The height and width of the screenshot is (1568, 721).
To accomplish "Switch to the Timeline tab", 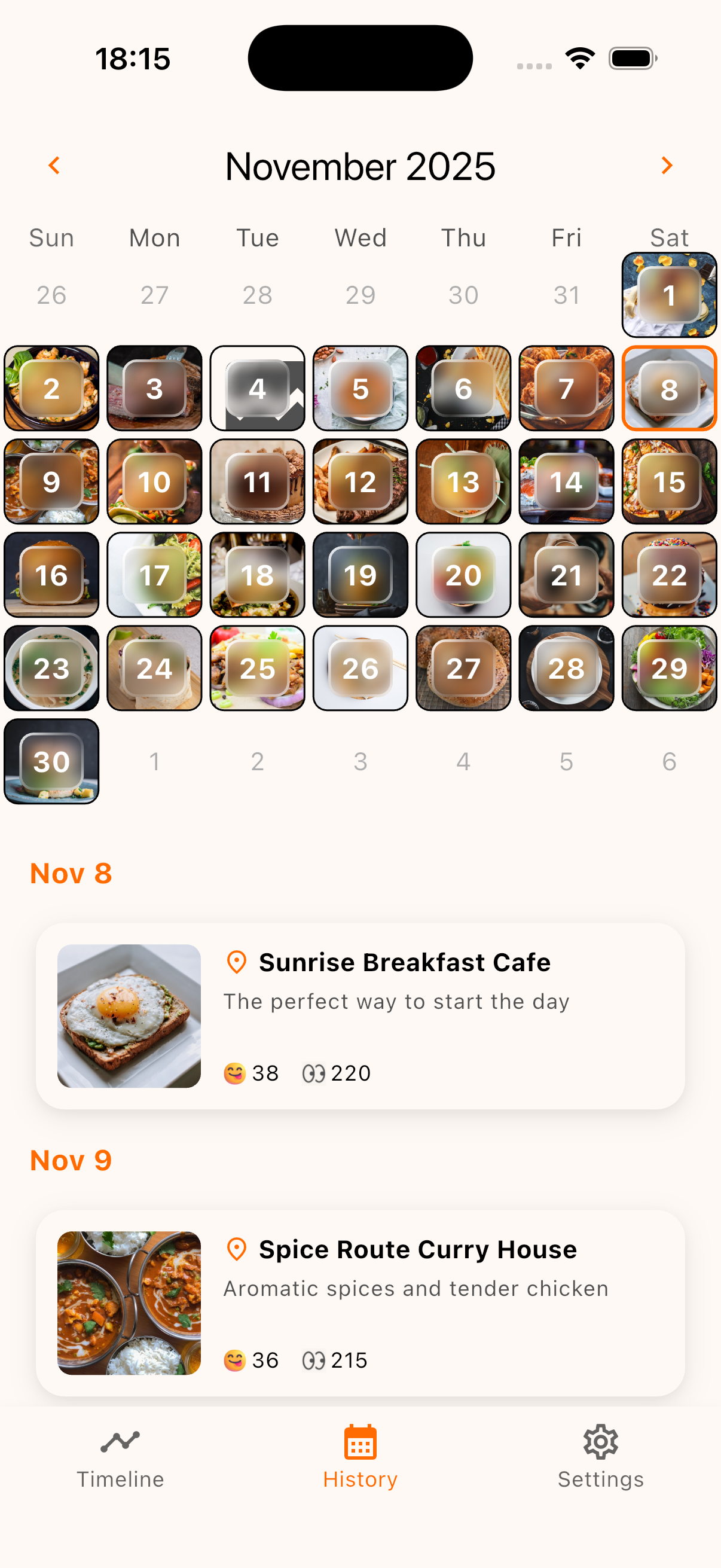I will tap(121, 1457).
